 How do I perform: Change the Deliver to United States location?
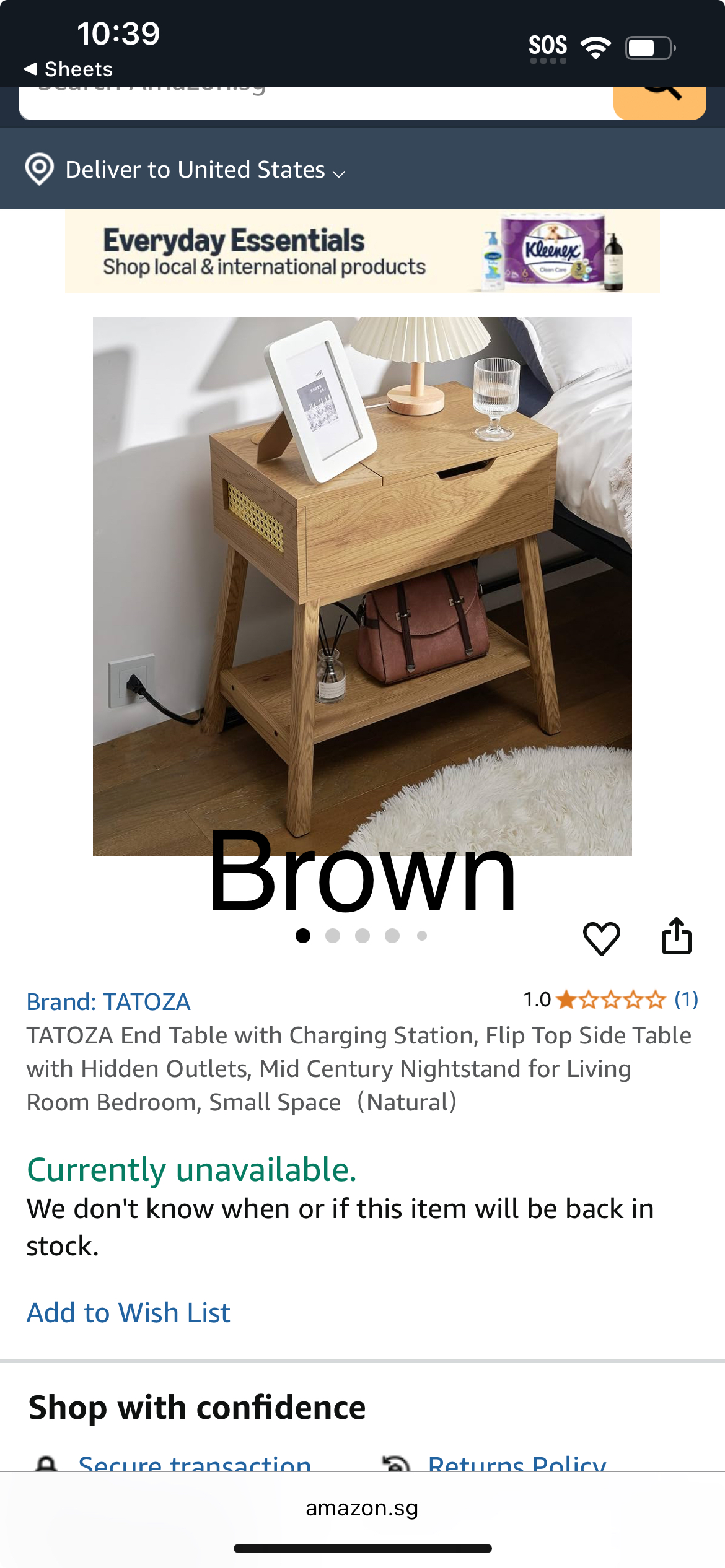click(x=186, y=170)
